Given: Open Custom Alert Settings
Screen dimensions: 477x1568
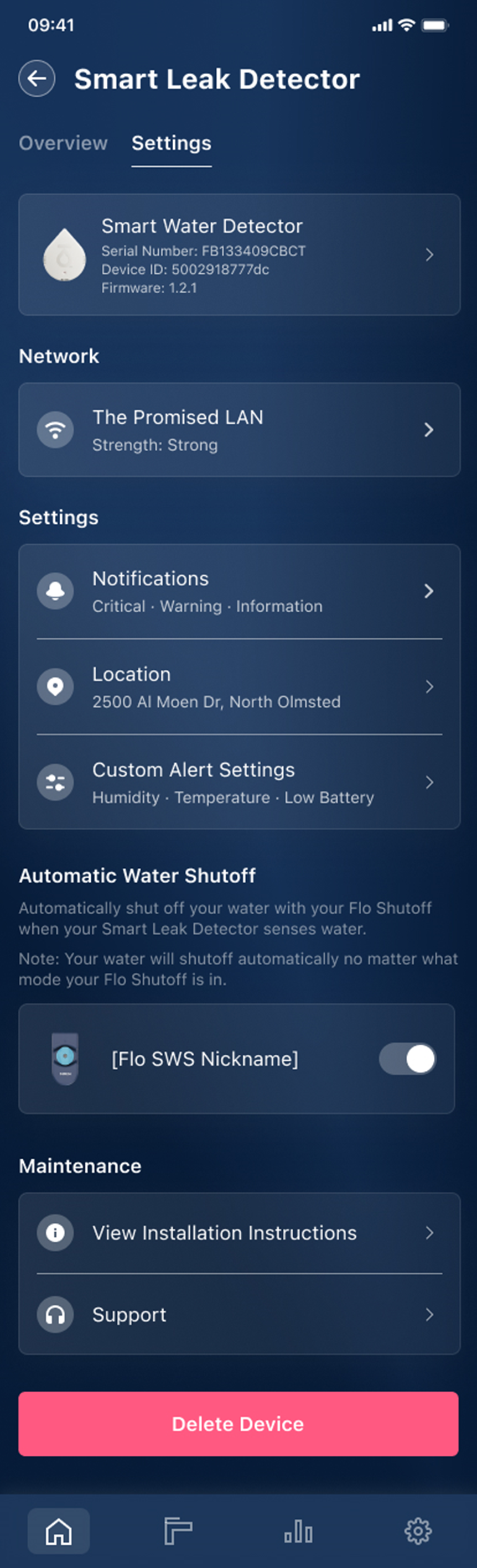Looking at the screenshot, I should (239, 782).
